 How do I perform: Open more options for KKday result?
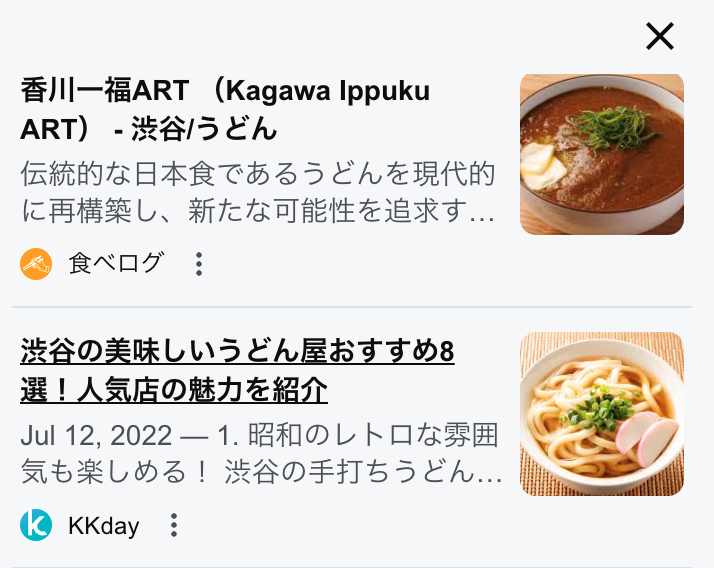click(x=174, y=525)
